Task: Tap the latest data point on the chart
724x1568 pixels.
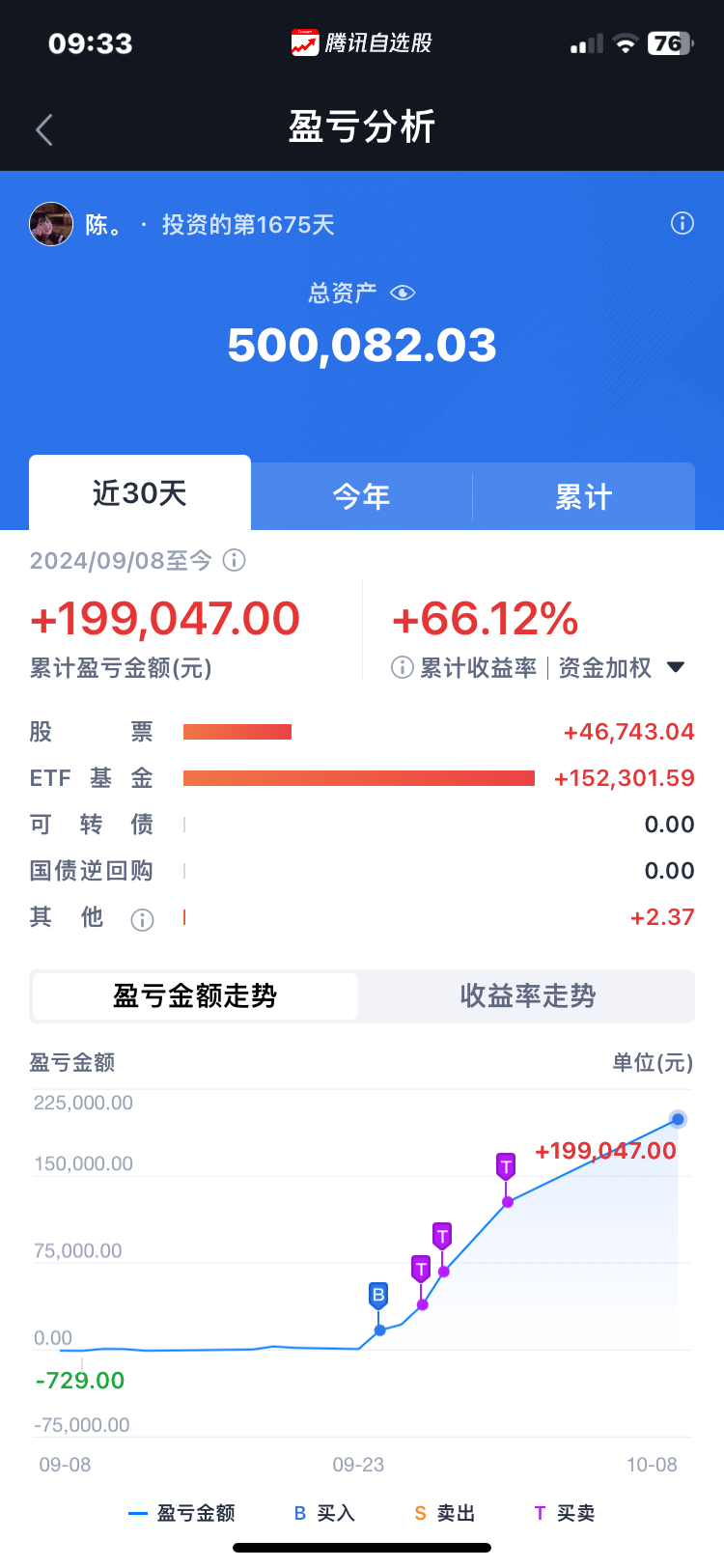Action: click(678, 1119)
